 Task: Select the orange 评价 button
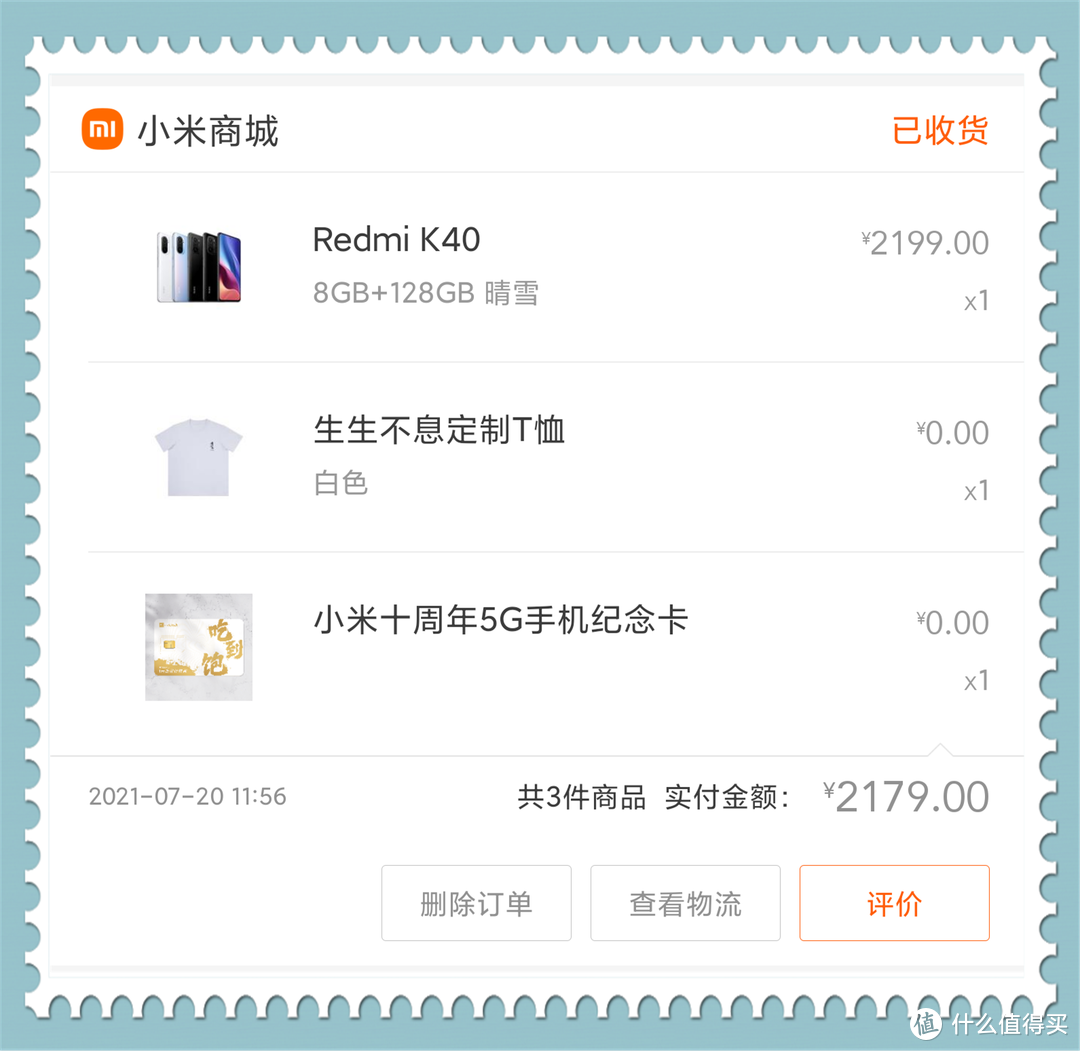coord(894,903)
